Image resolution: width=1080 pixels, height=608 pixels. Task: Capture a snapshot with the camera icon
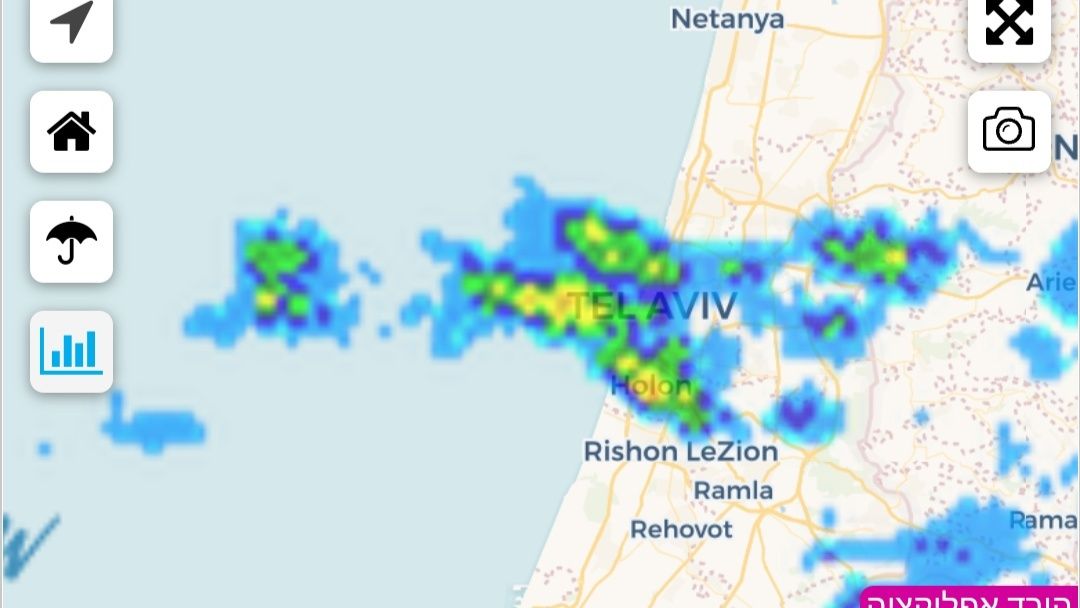click(1009, 132)
